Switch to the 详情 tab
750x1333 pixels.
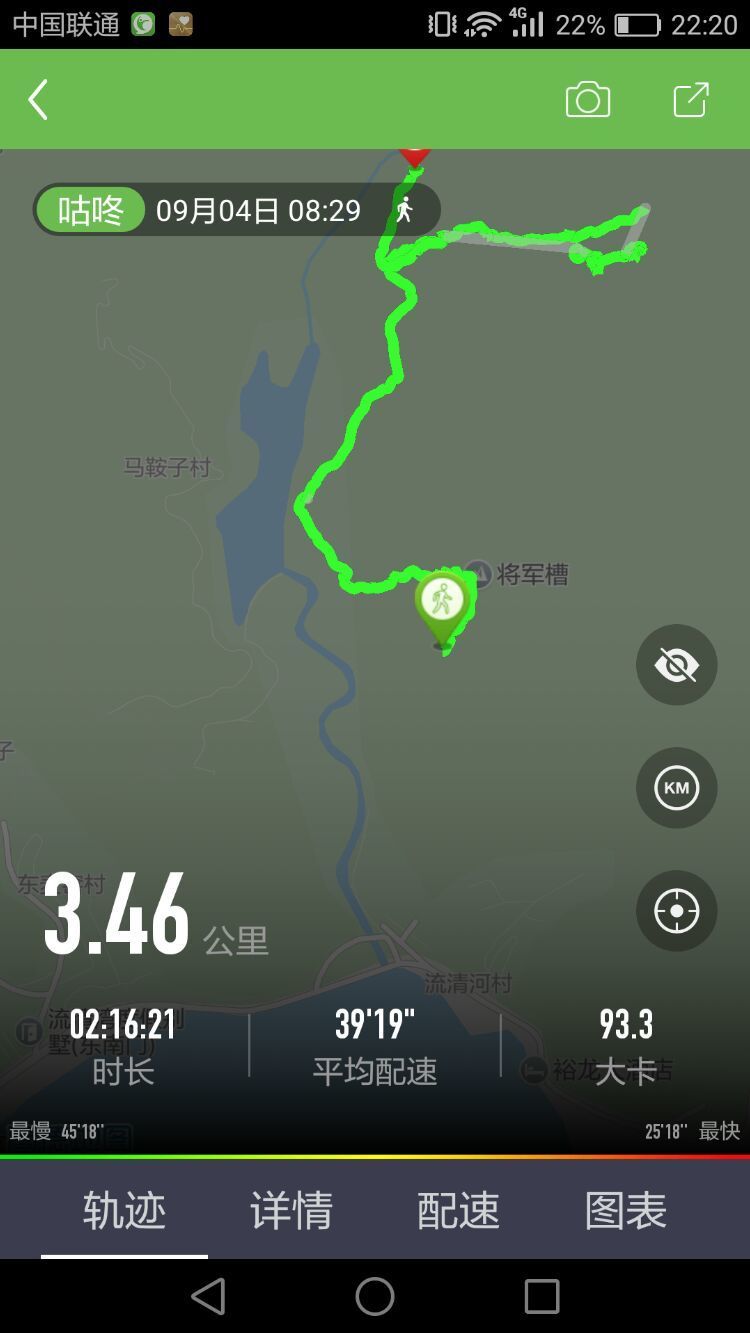coord(291,1210)
